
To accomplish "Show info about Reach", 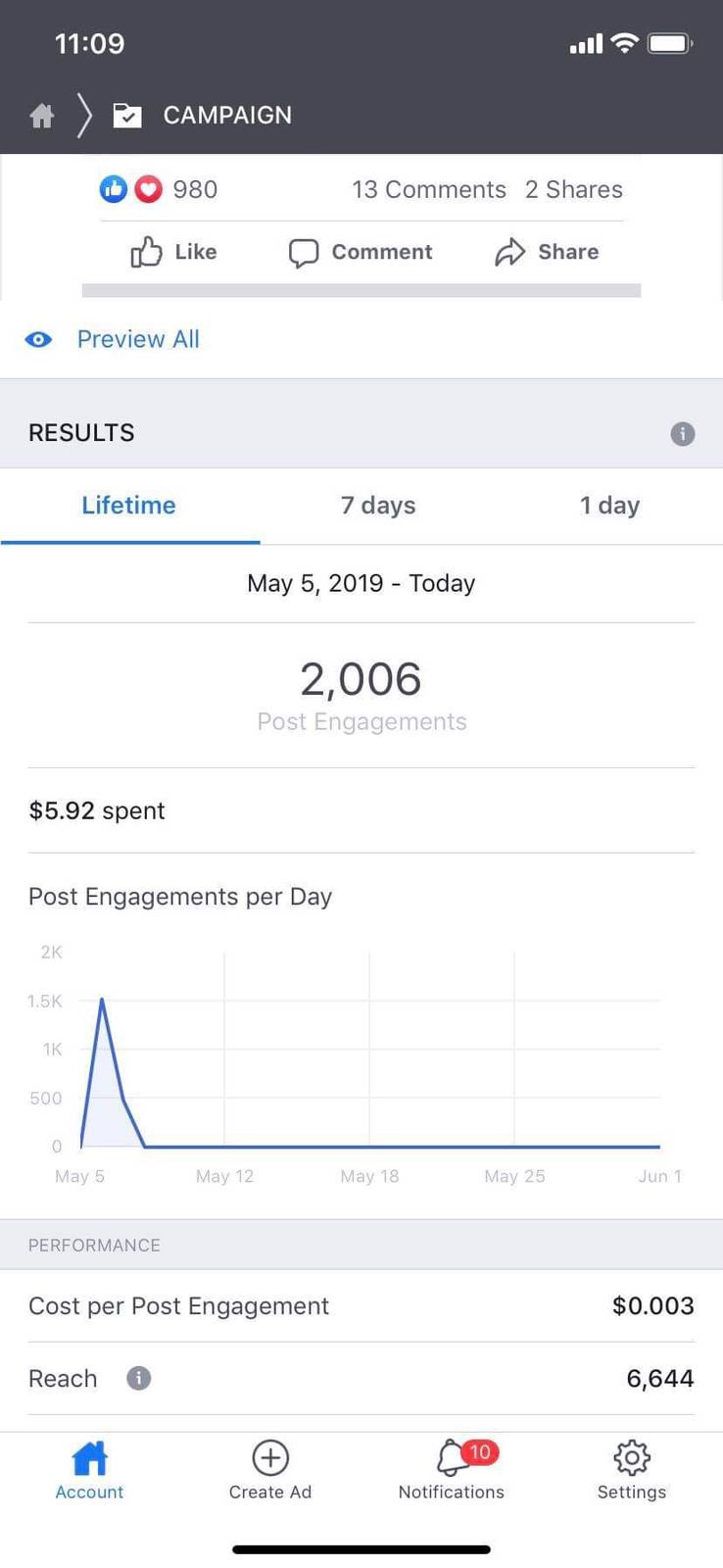I will click(x=139, y=1378).
